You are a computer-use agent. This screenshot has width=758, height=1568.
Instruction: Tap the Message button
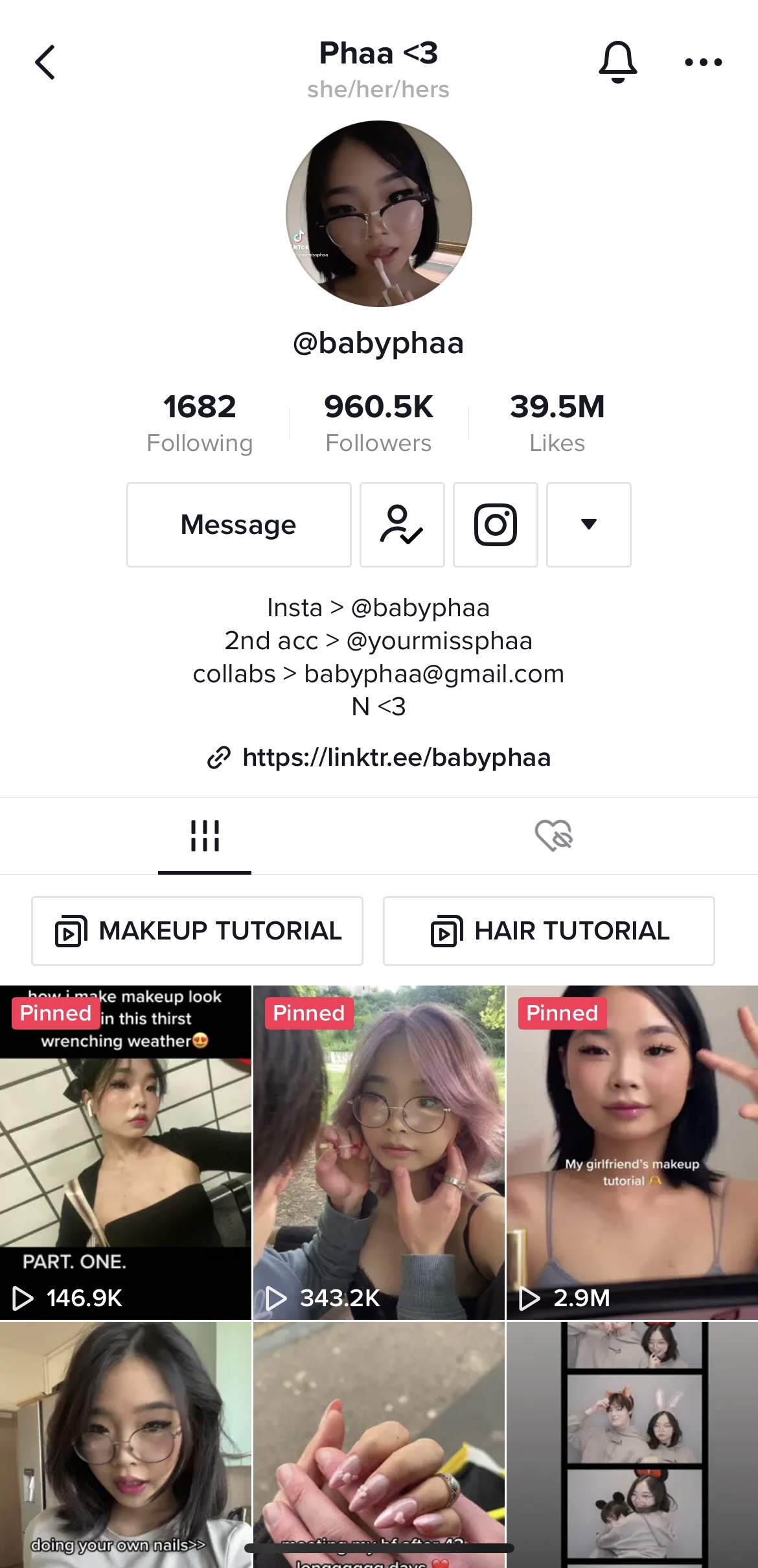pyautogui.click(x=238, y=525)
